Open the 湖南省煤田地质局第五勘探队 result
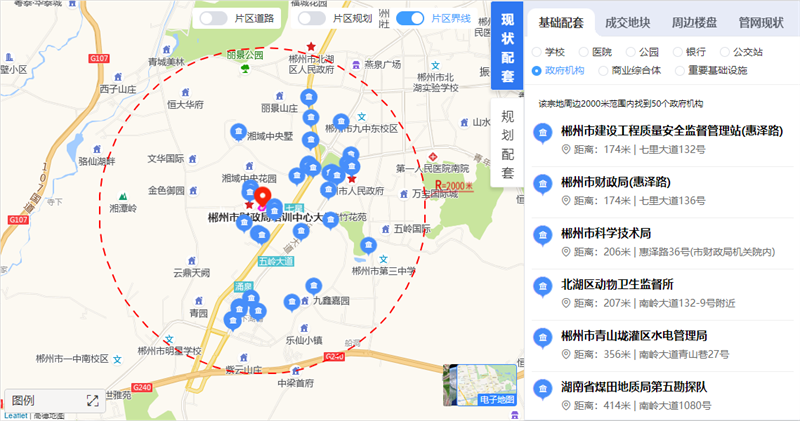The image size is (800, 421). coord(634,386)
